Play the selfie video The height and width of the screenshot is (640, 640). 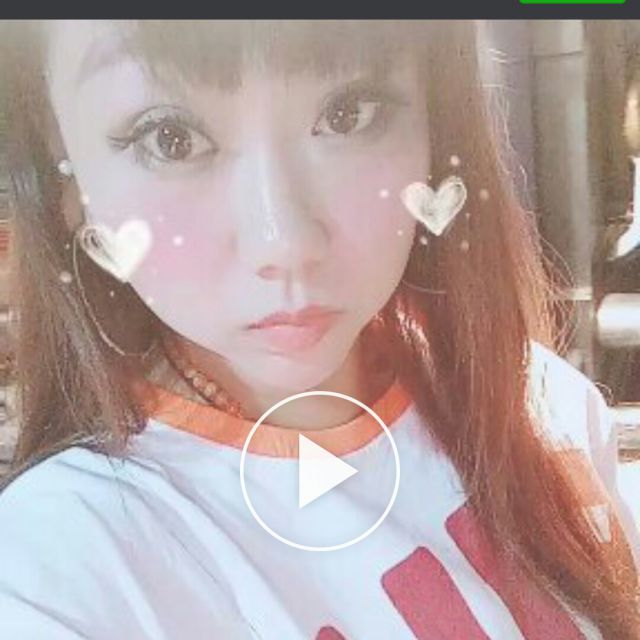click(x=320, y=470)
